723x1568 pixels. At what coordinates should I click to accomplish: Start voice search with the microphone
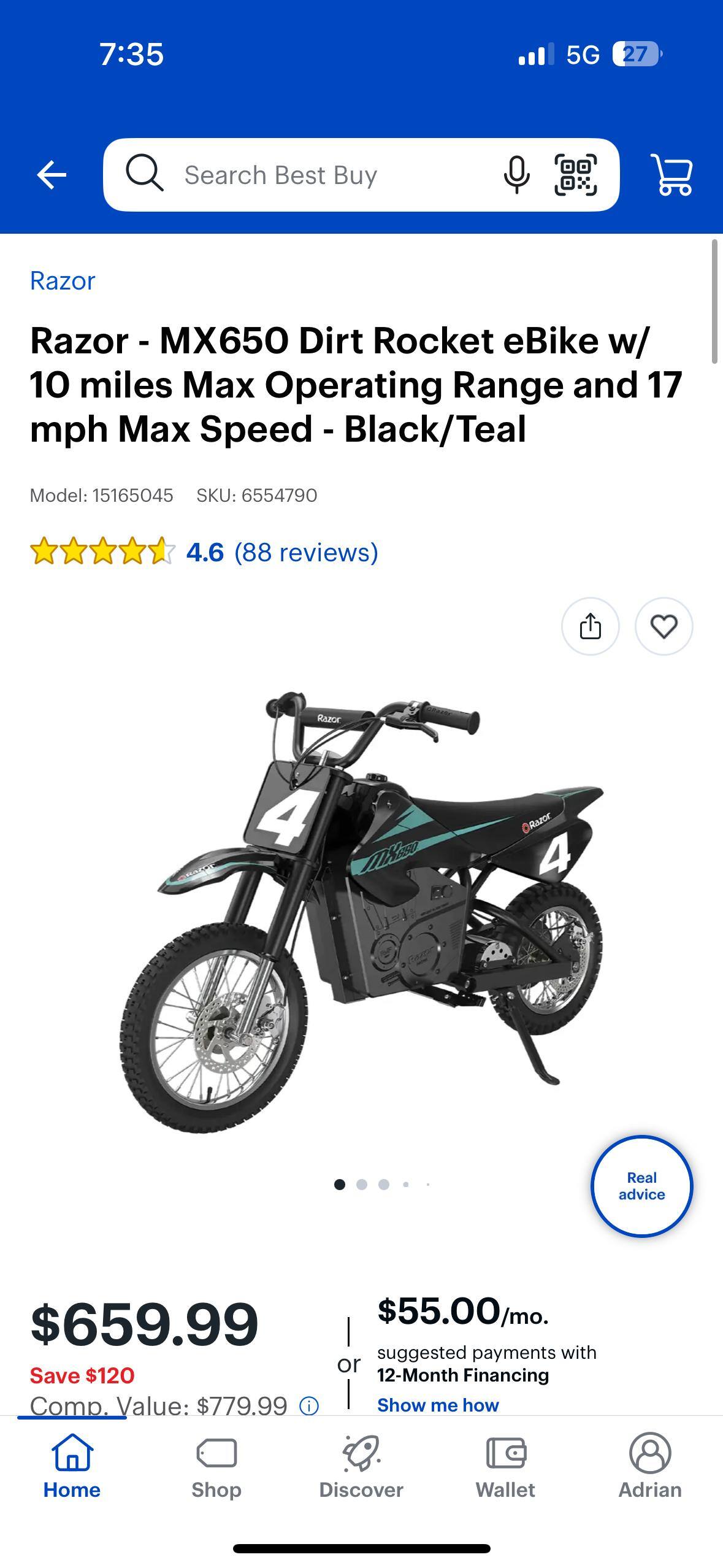point(516,175)
